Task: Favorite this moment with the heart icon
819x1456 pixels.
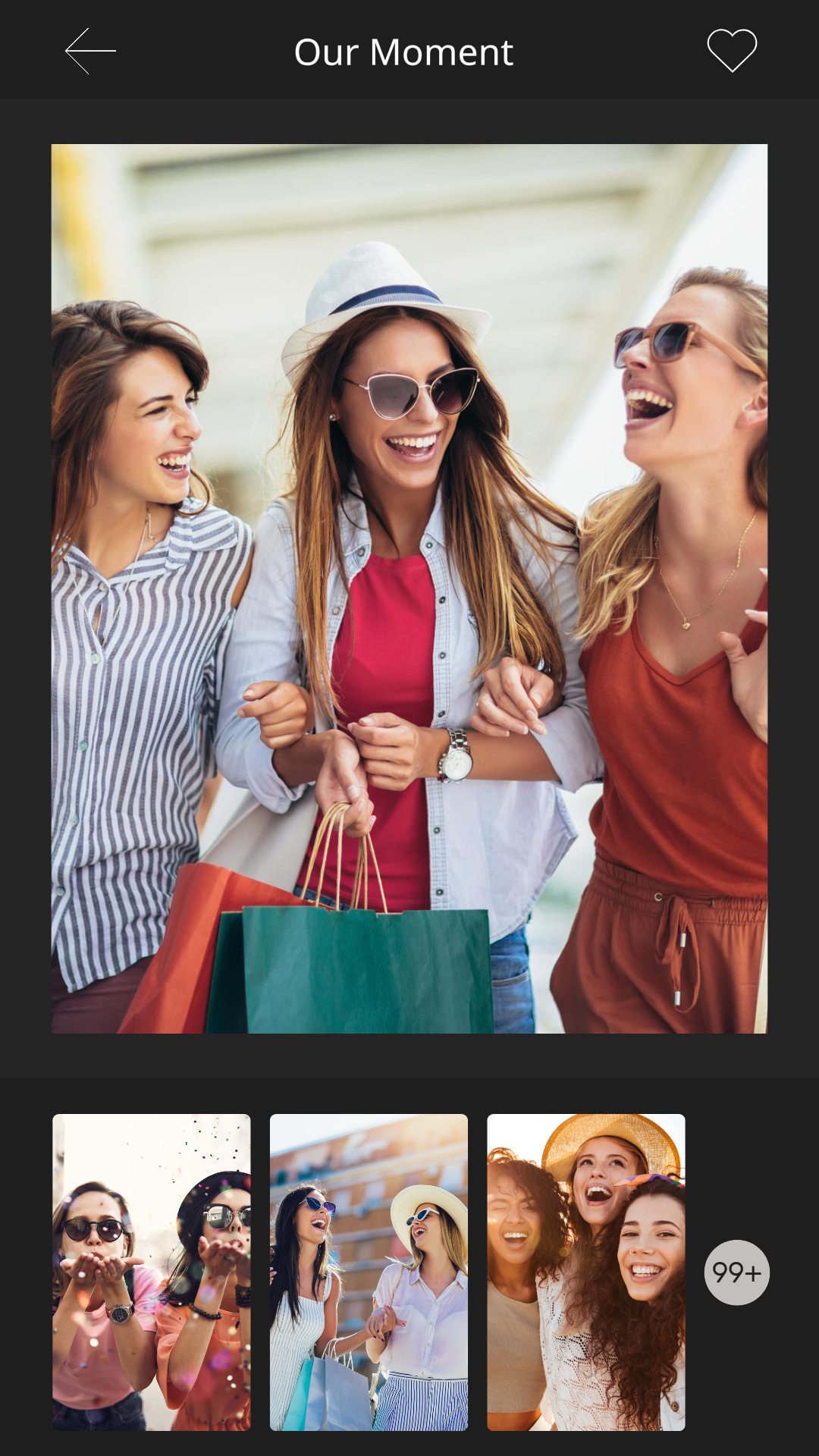Action: [732, 51]
